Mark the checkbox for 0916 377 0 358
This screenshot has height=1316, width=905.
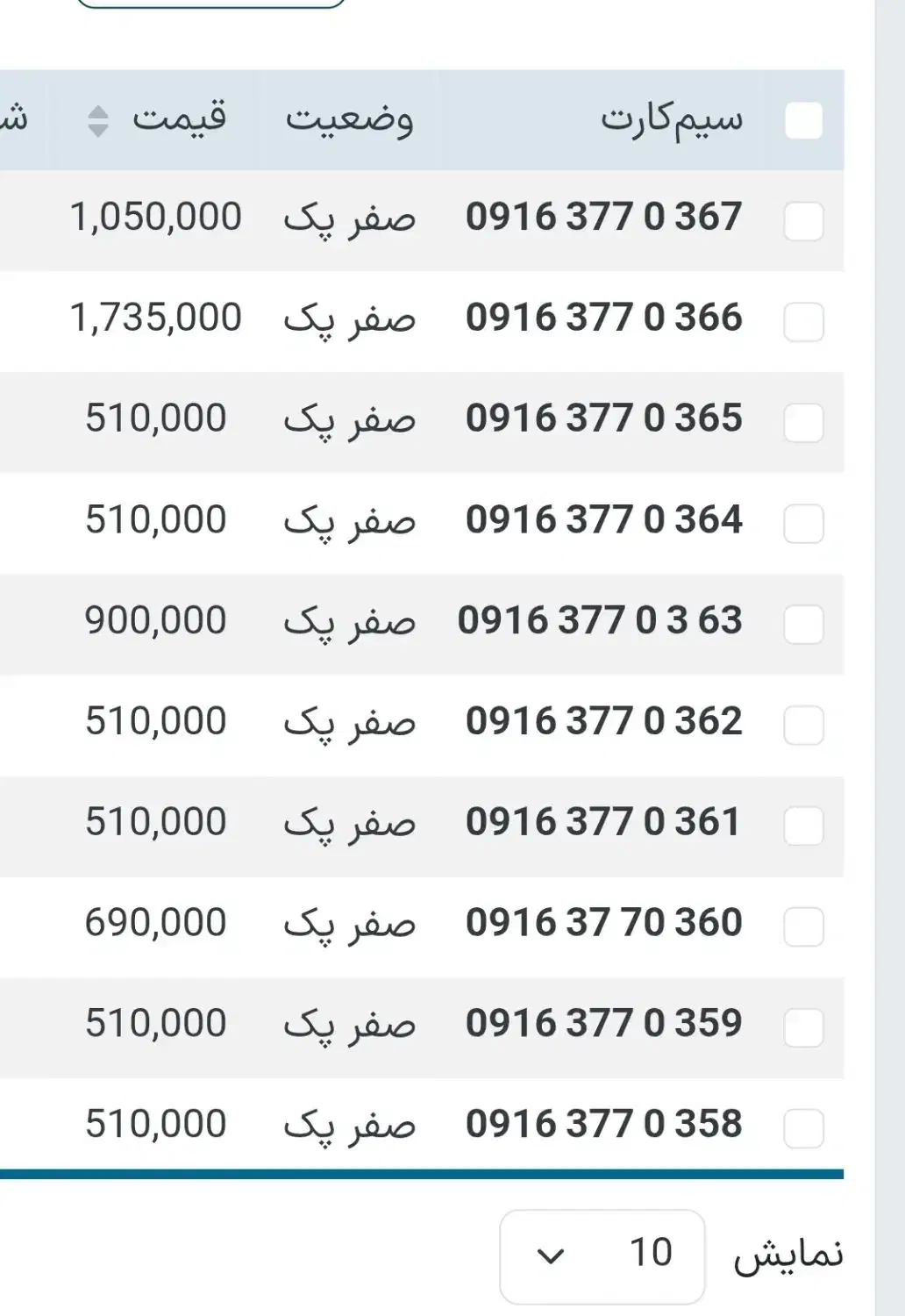[803, 1128]
